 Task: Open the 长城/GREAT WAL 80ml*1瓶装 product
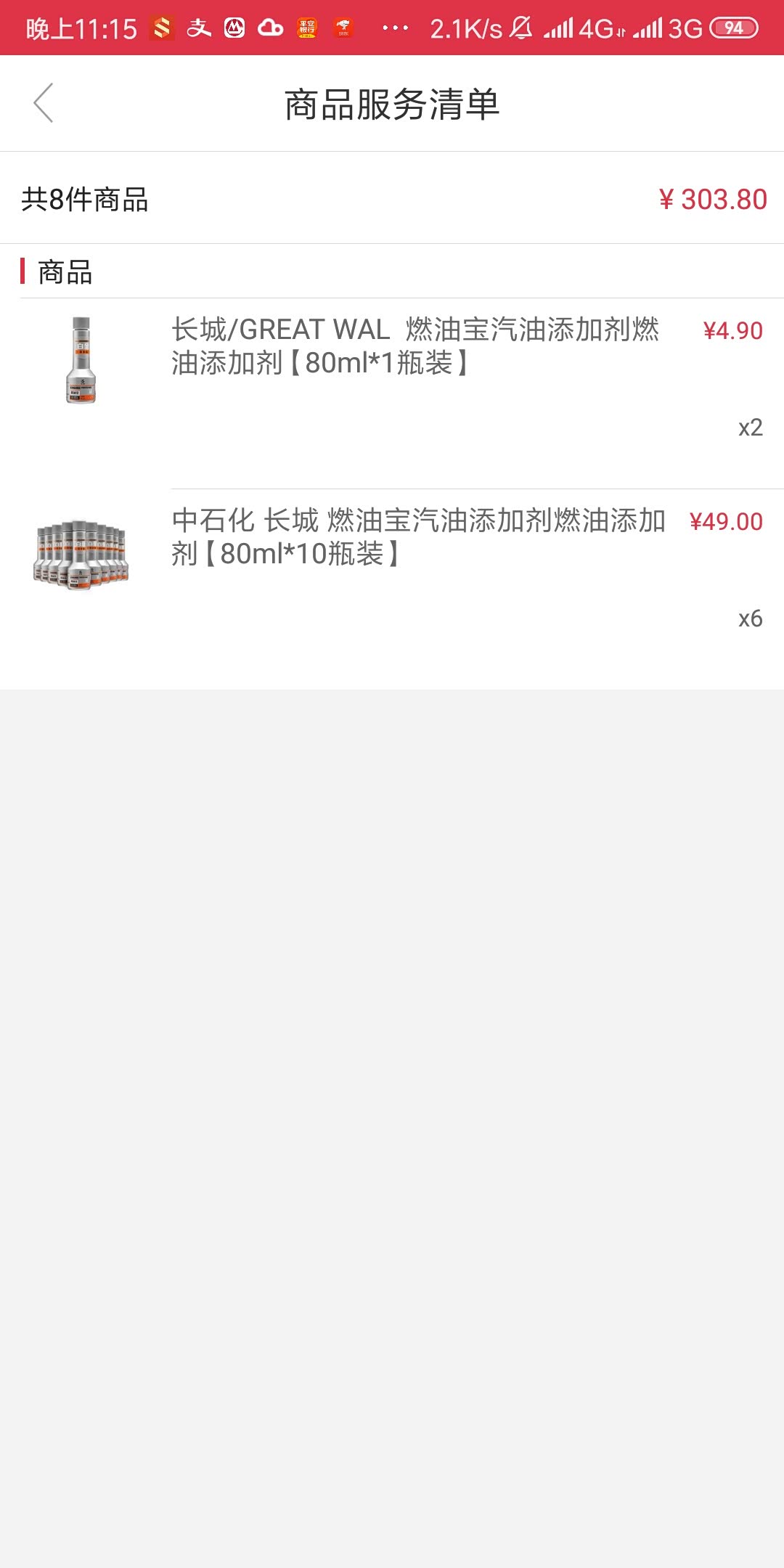point(415,346)
